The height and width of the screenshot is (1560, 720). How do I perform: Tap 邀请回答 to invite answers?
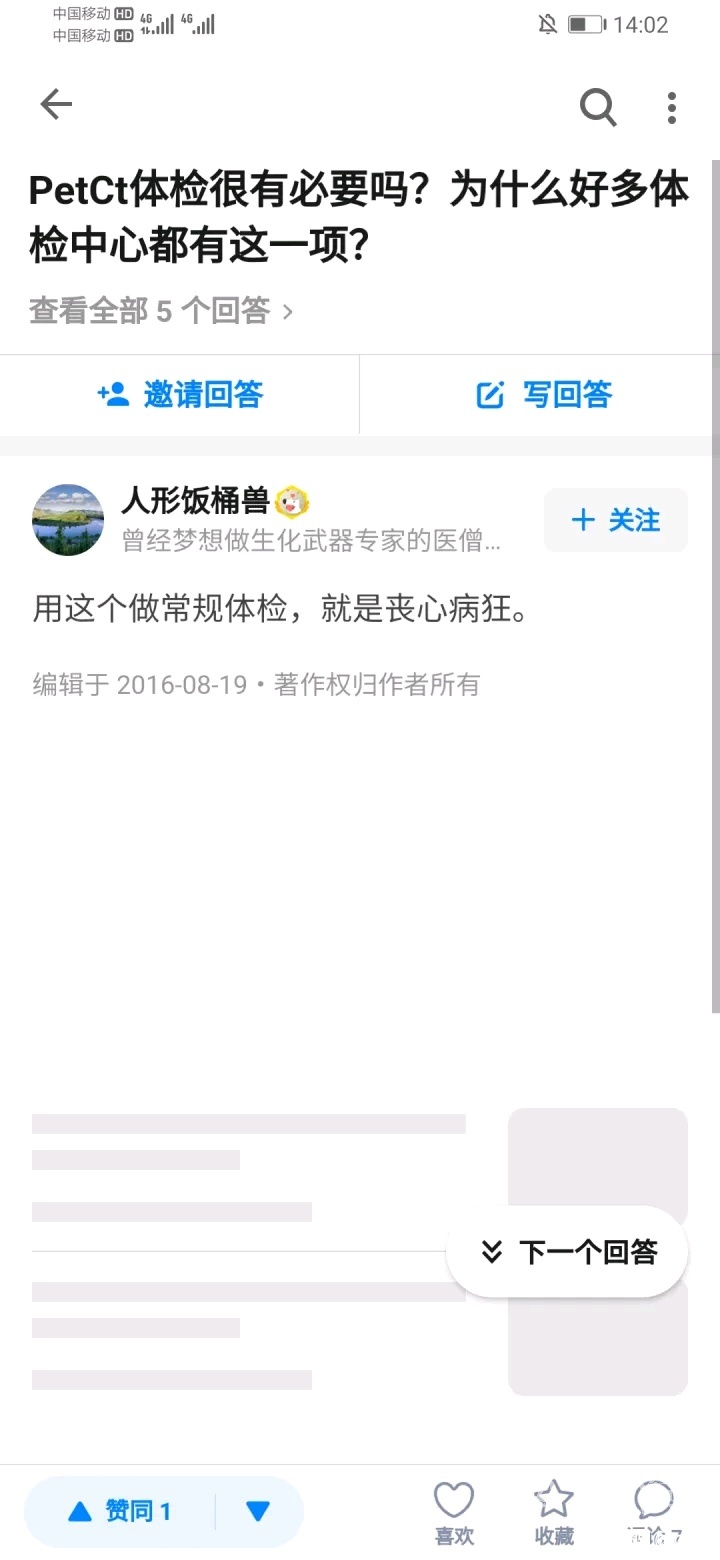click(x=180, y=394)
